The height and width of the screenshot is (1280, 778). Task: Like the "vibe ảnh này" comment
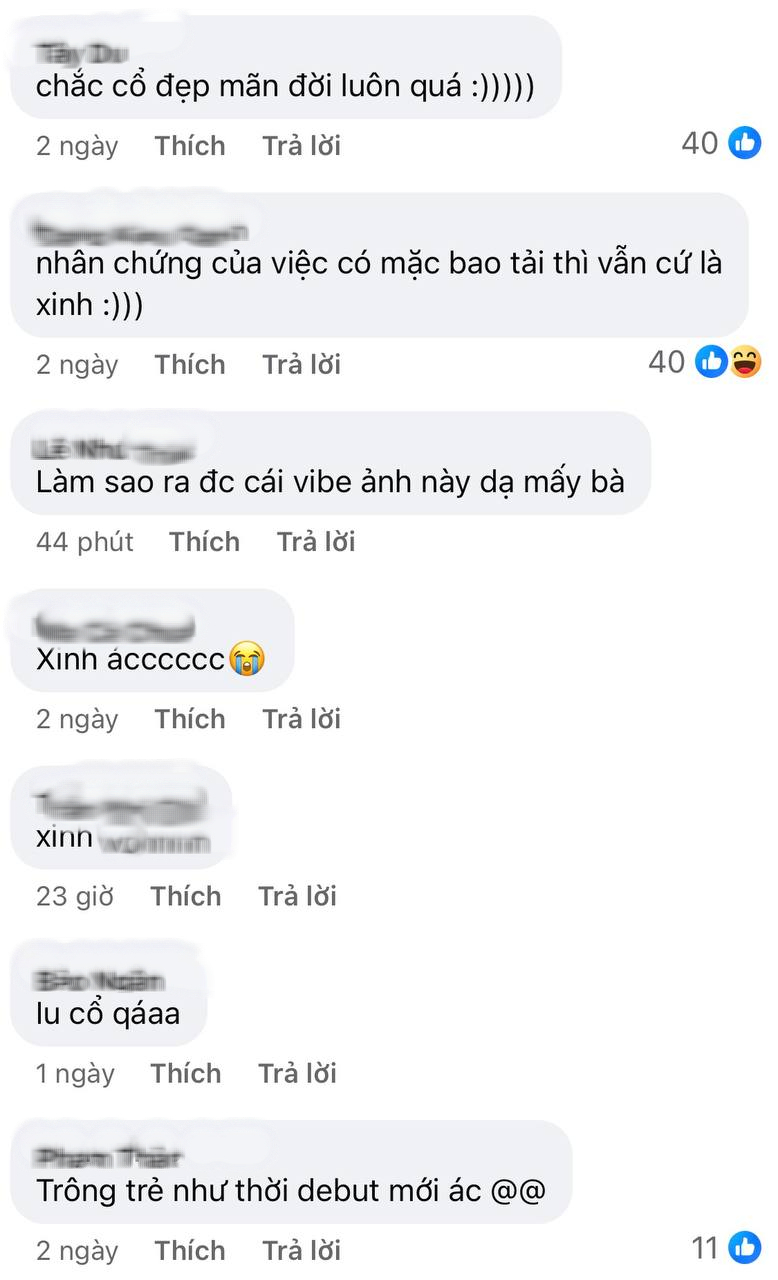tap(204, 542)
